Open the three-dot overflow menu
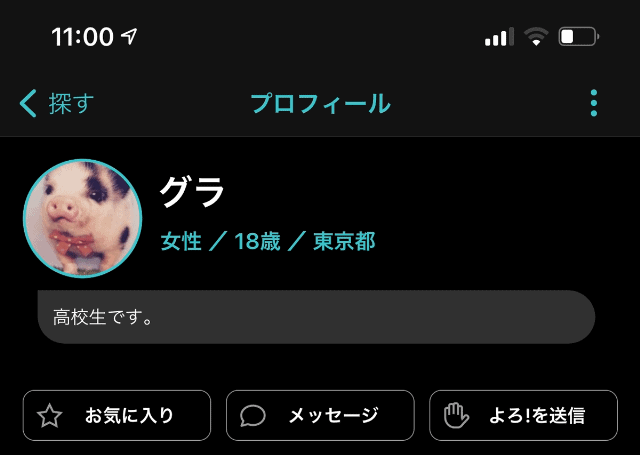The width and height of the screenshot is (640, 455). pyautogui.click(x=594, y=103)
